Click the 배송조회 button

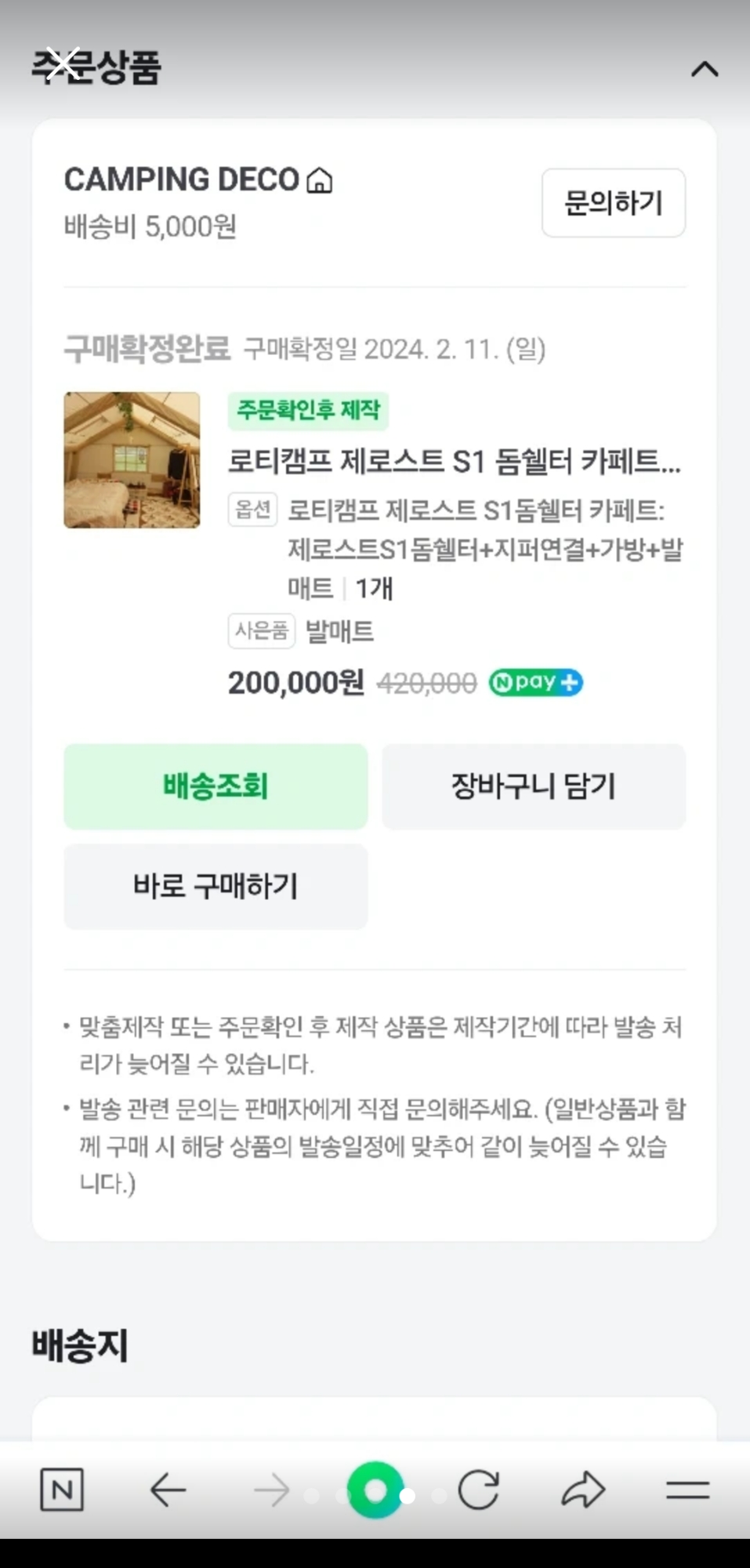216,786
